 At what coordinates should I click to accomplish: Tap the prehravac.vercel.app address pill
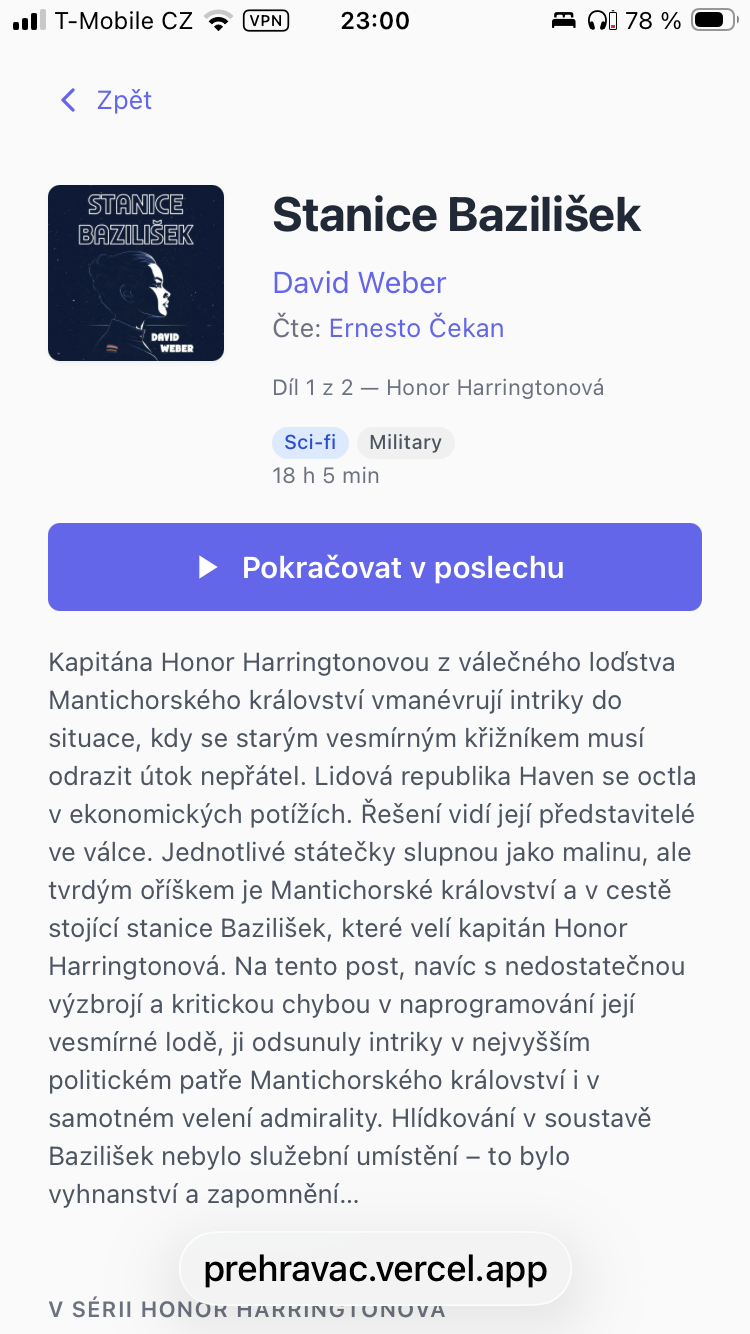(375, 1269)
